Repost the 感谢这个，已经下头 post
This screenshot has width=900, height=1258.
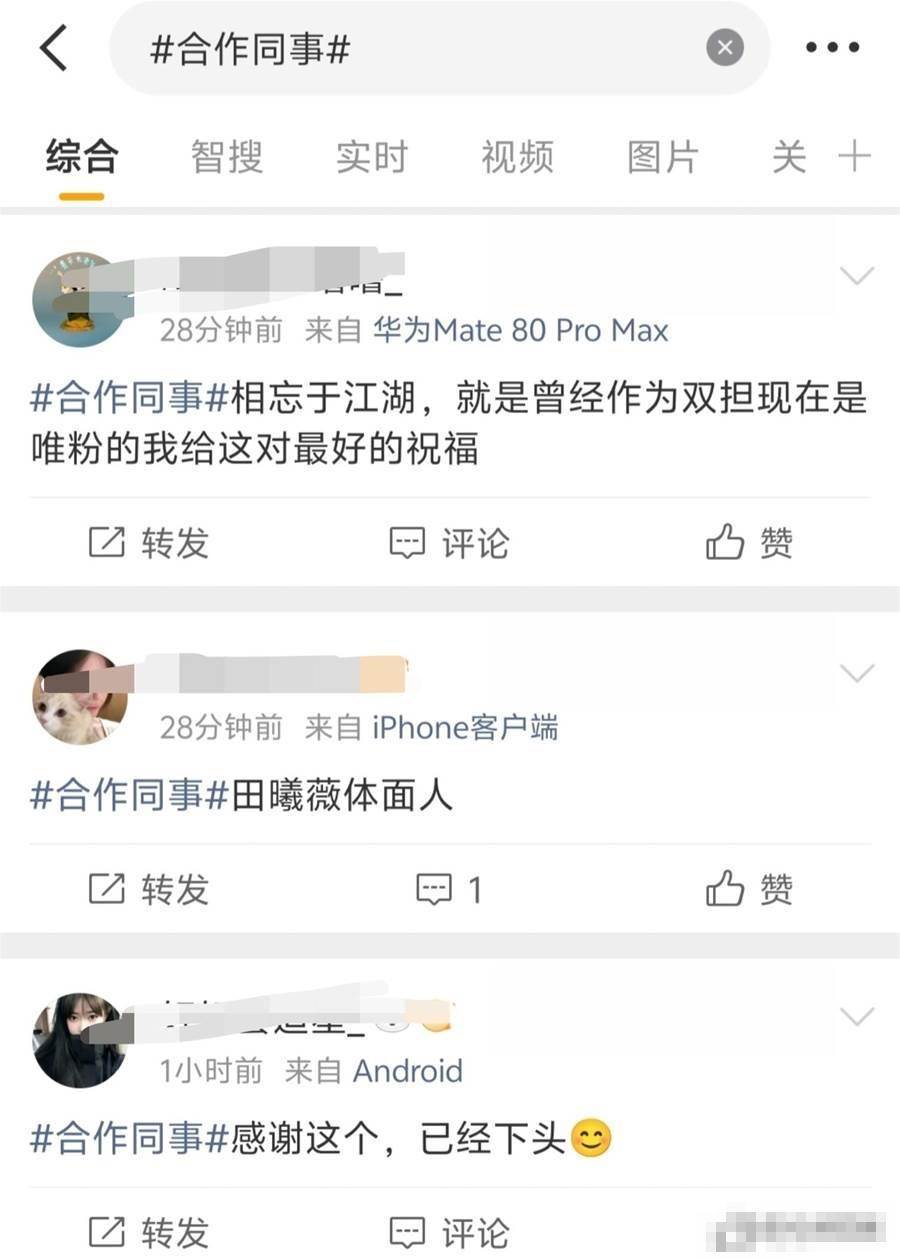point(149,1231)
